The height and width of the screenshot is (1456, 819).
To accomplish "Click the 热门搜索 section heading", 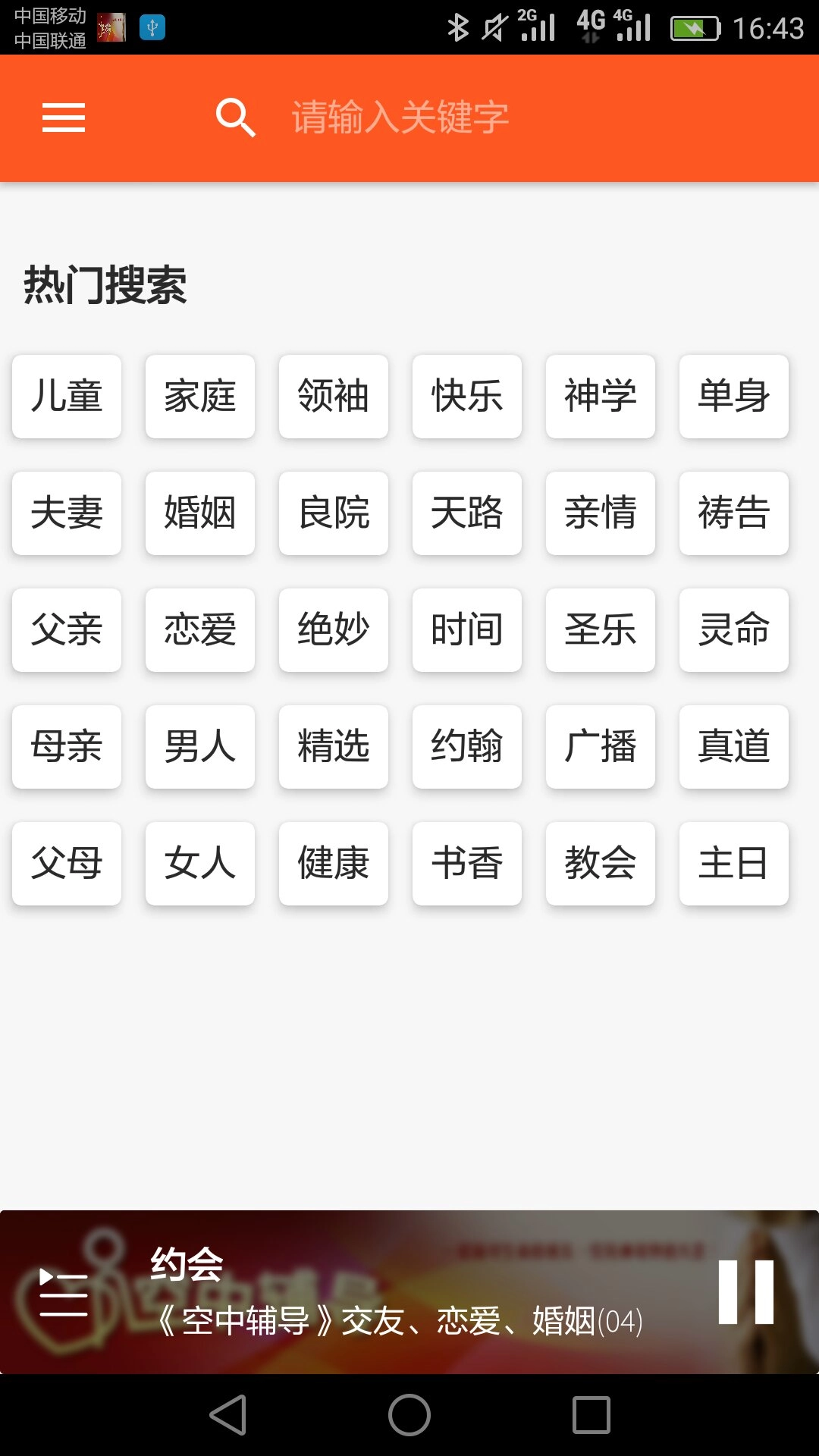I will point(106,284).
